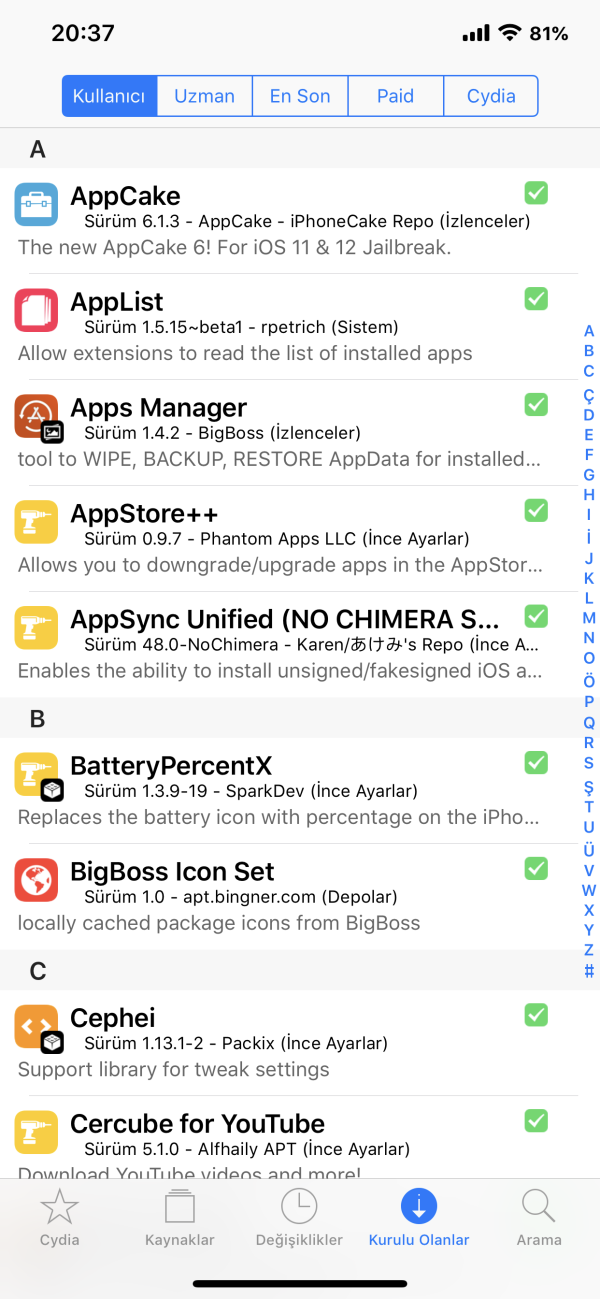Go to the Cydia home tab
600x1299 pixels.
[59, 1218]
